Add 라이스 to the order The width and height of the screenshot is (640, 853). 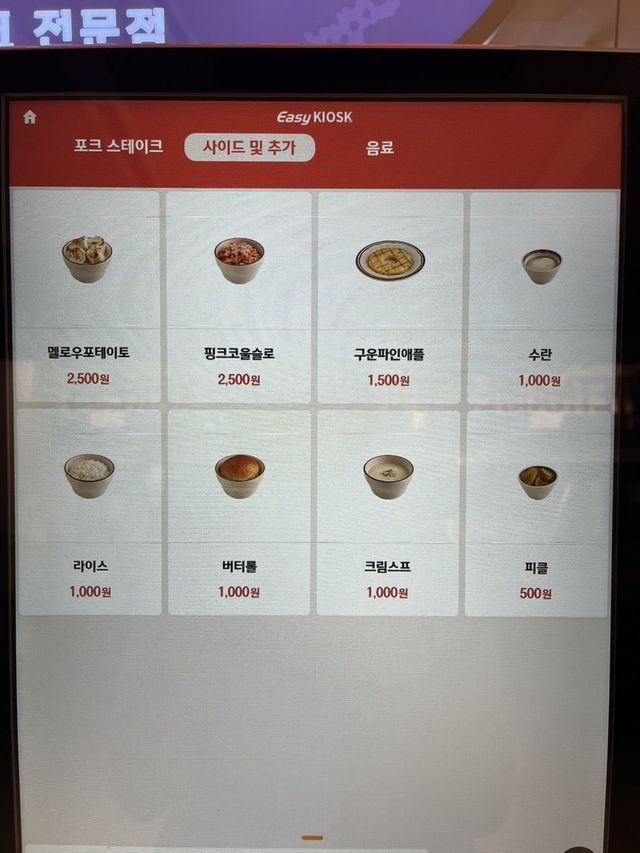(89, 511)
